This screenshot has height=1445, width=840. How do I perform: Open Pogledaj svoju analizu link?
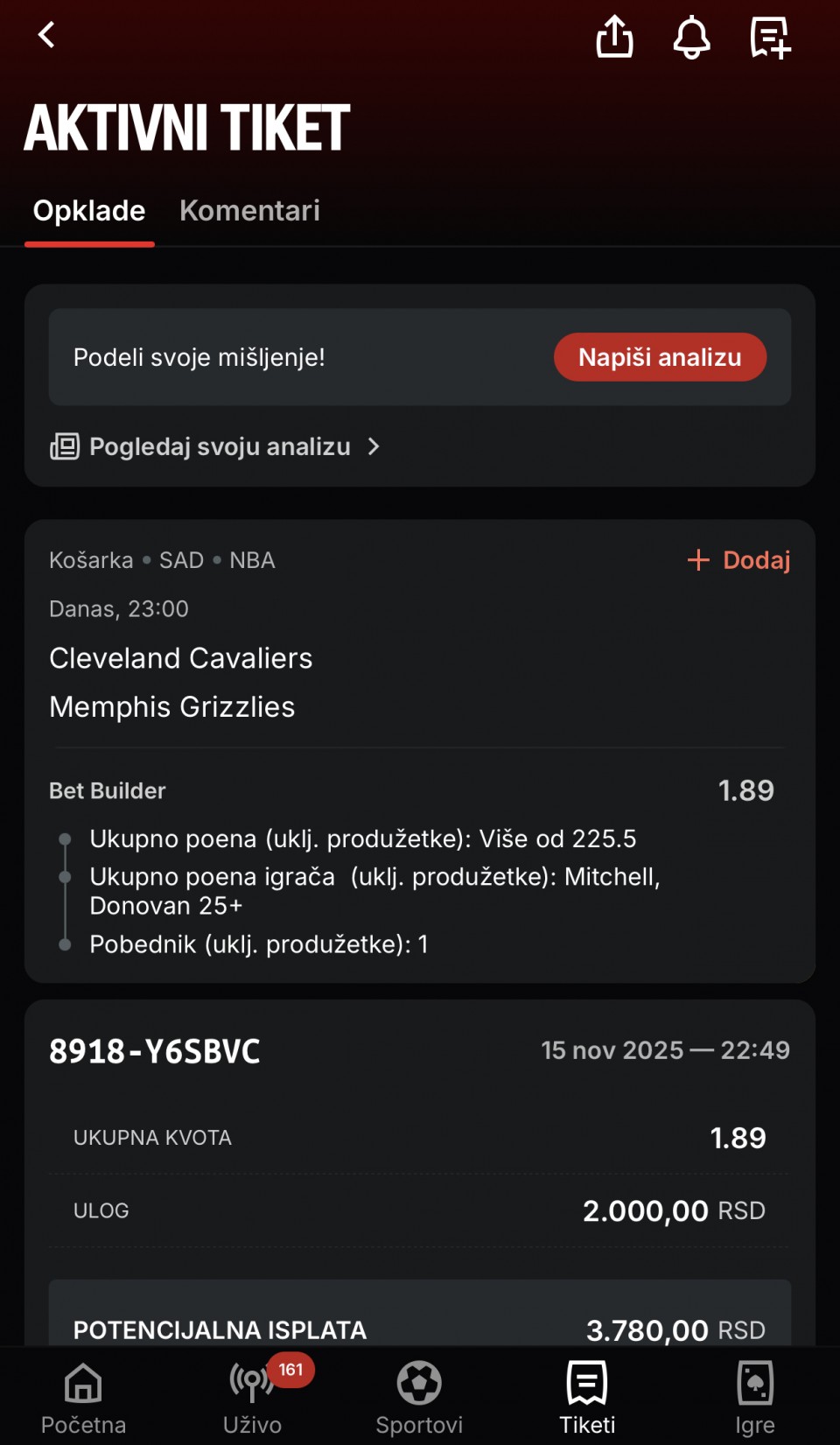(219, 446)
